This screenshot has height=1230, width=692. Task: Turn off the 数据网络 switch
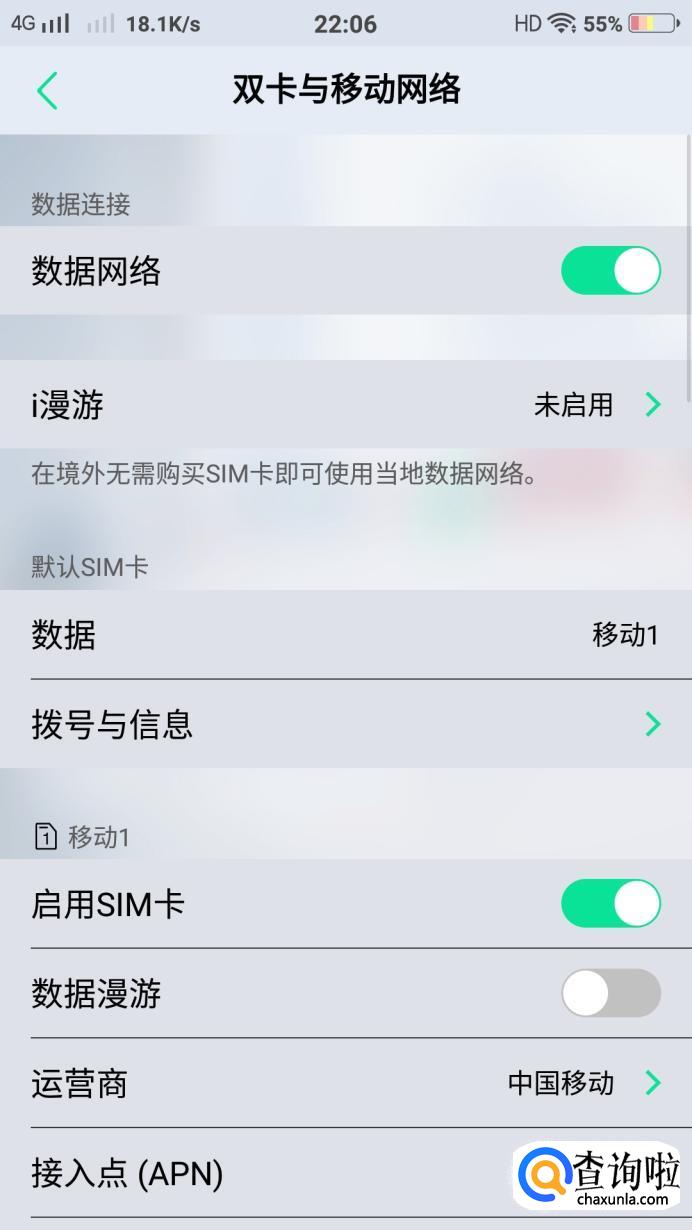[x=610, y=271]
